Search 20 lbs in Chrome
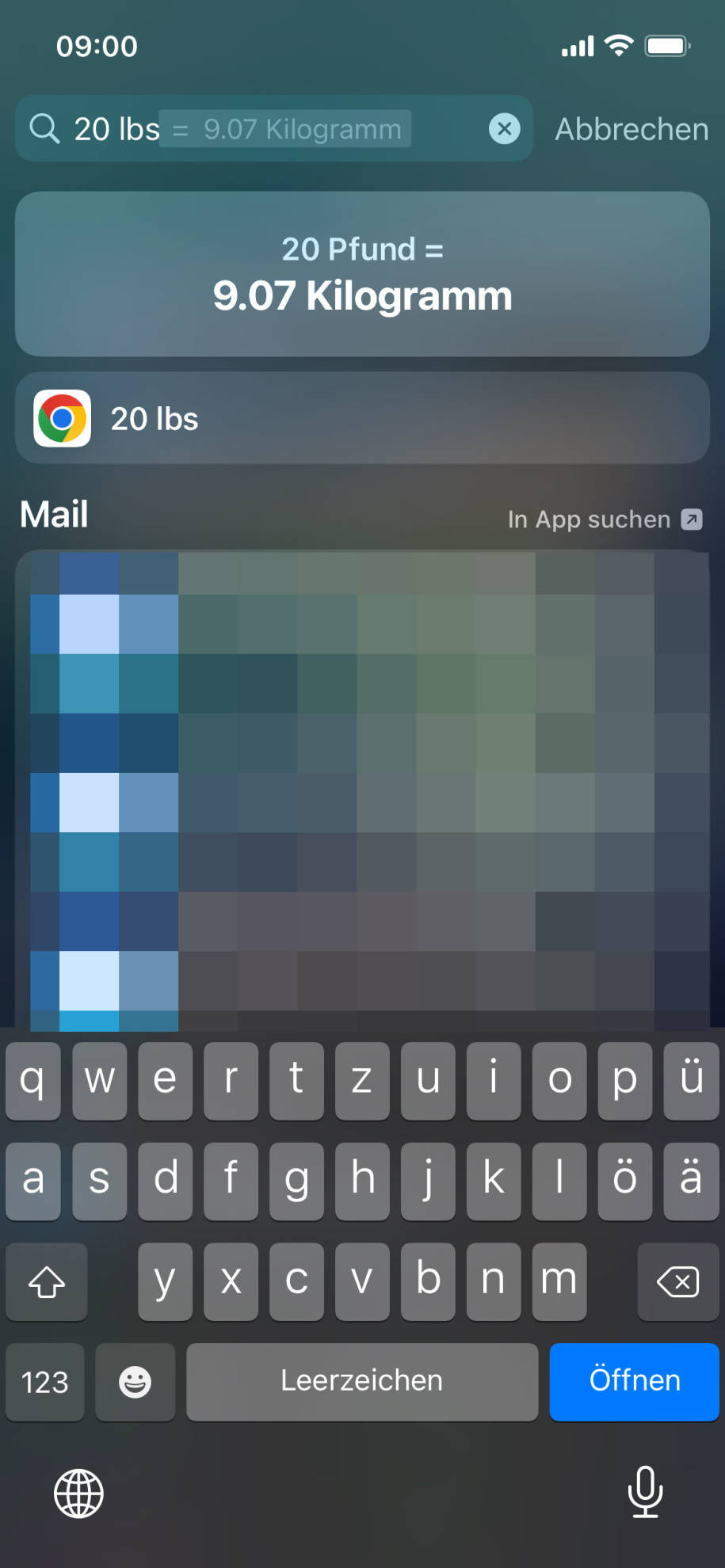725x1568 pixels. pos(362,418)
